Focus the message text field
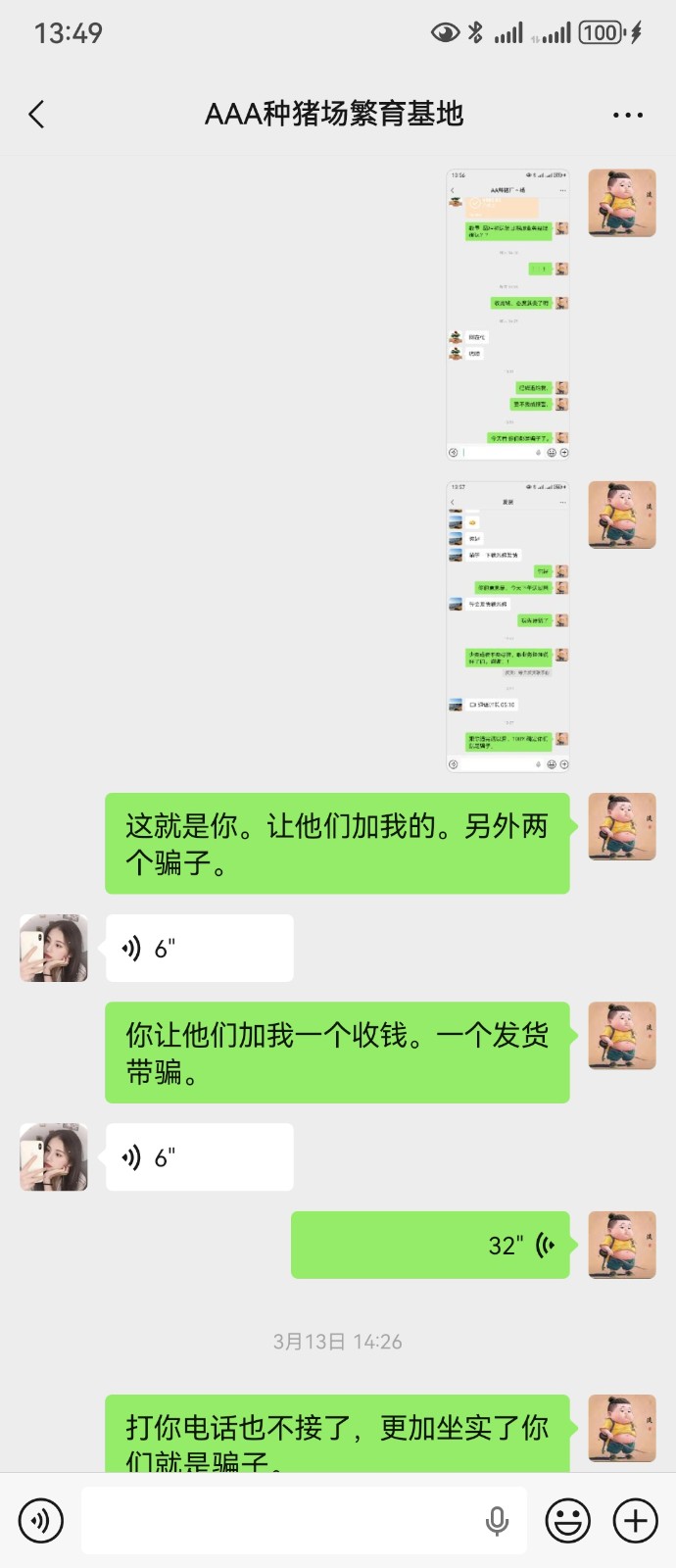 (x=279, y=1520)
